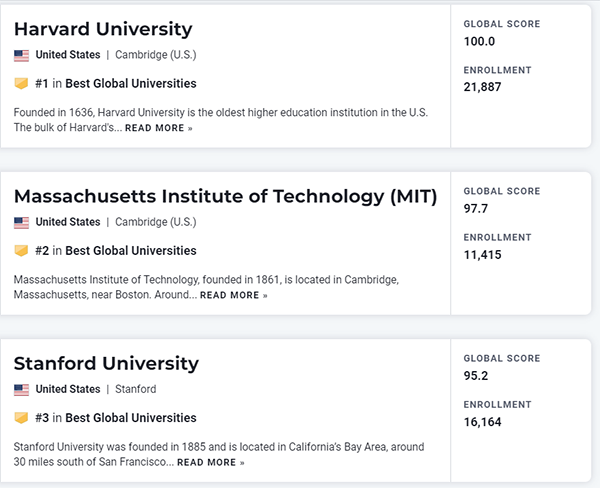Expand Stanford's description with Read More
This screenshot has height=488, width=600.
210,463
